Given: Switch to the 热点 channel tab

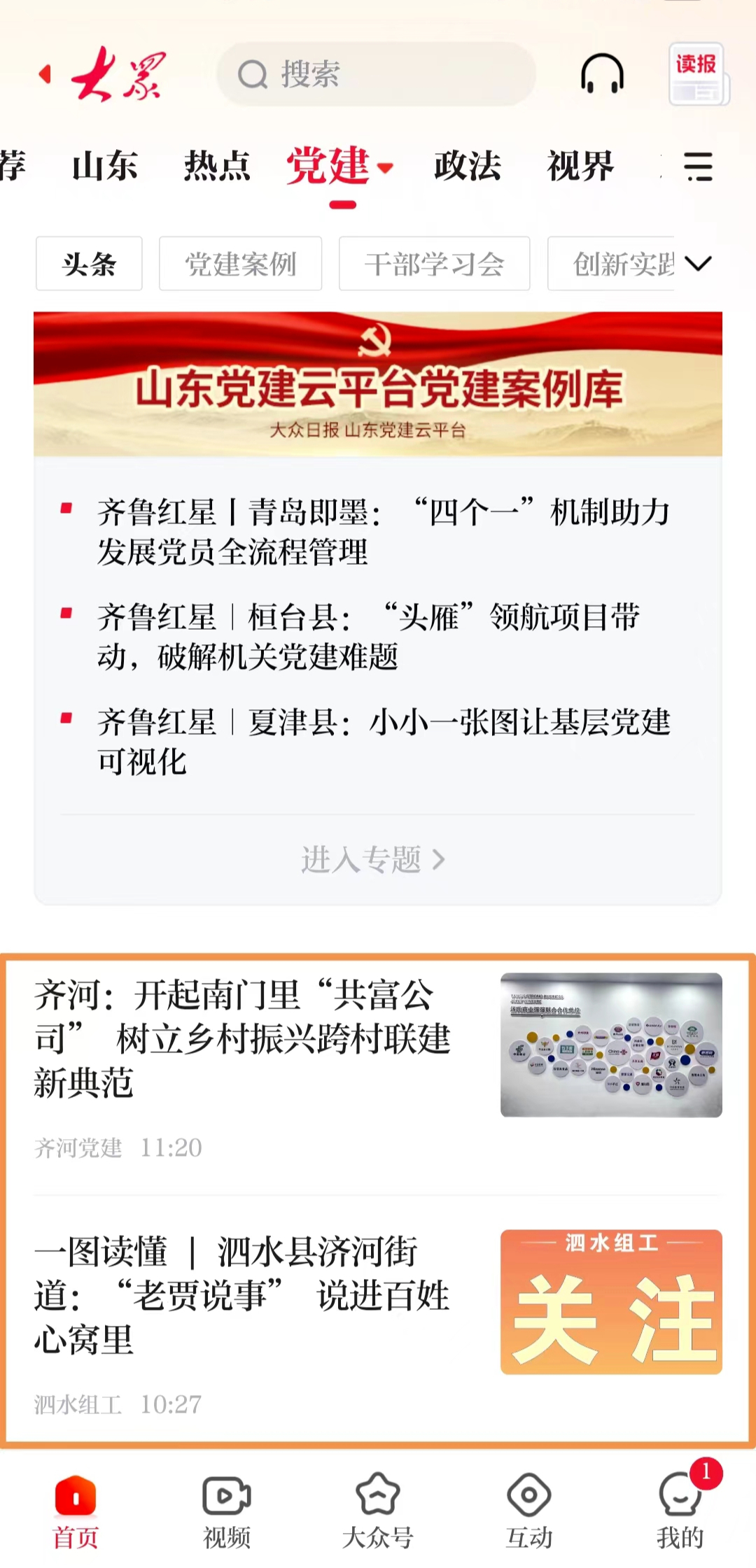Looking at the screenshot, I should (217, 167).
